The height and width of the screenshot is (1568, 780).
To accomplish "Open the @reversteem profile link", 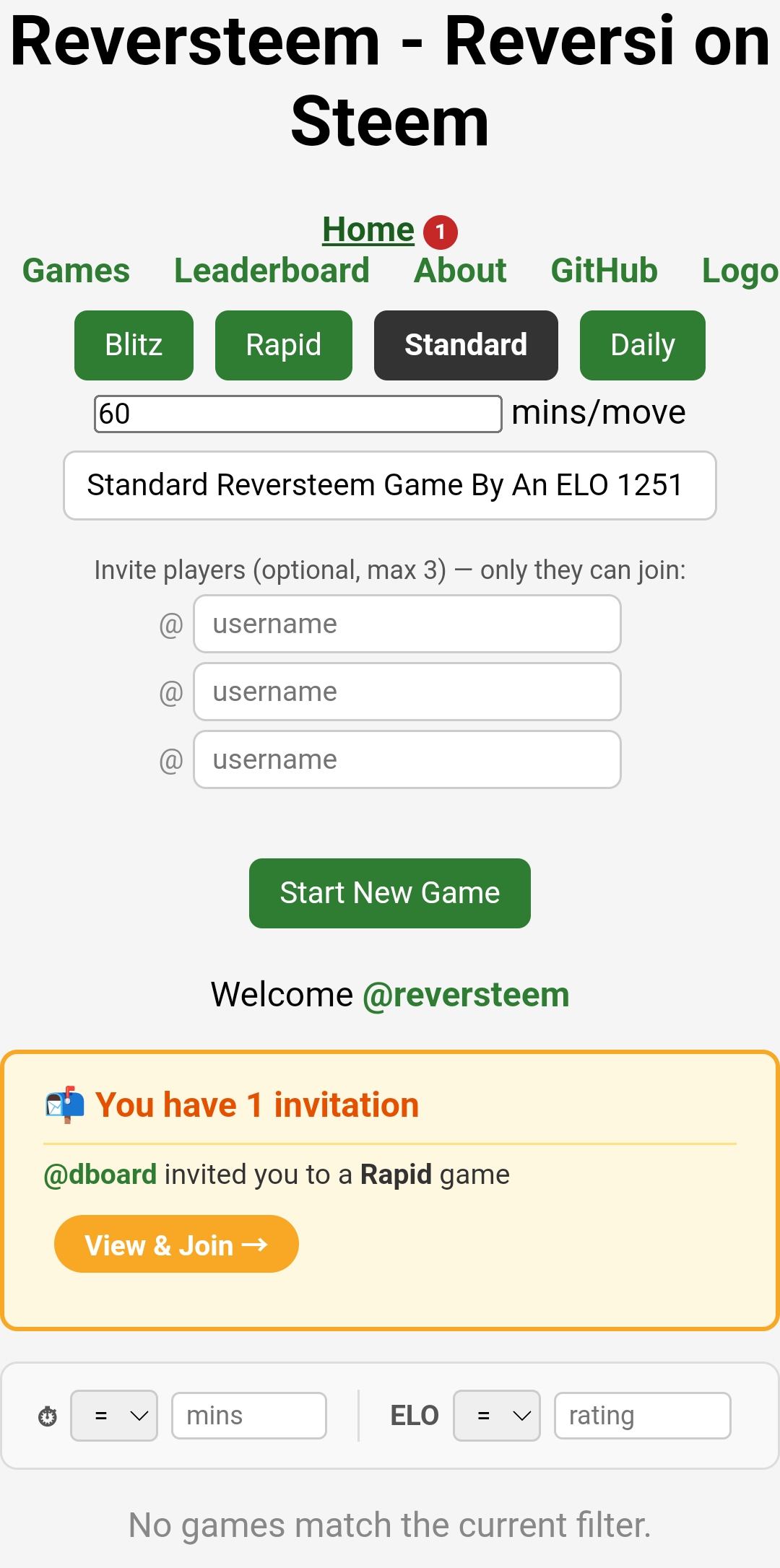I will tap(466, 995).
